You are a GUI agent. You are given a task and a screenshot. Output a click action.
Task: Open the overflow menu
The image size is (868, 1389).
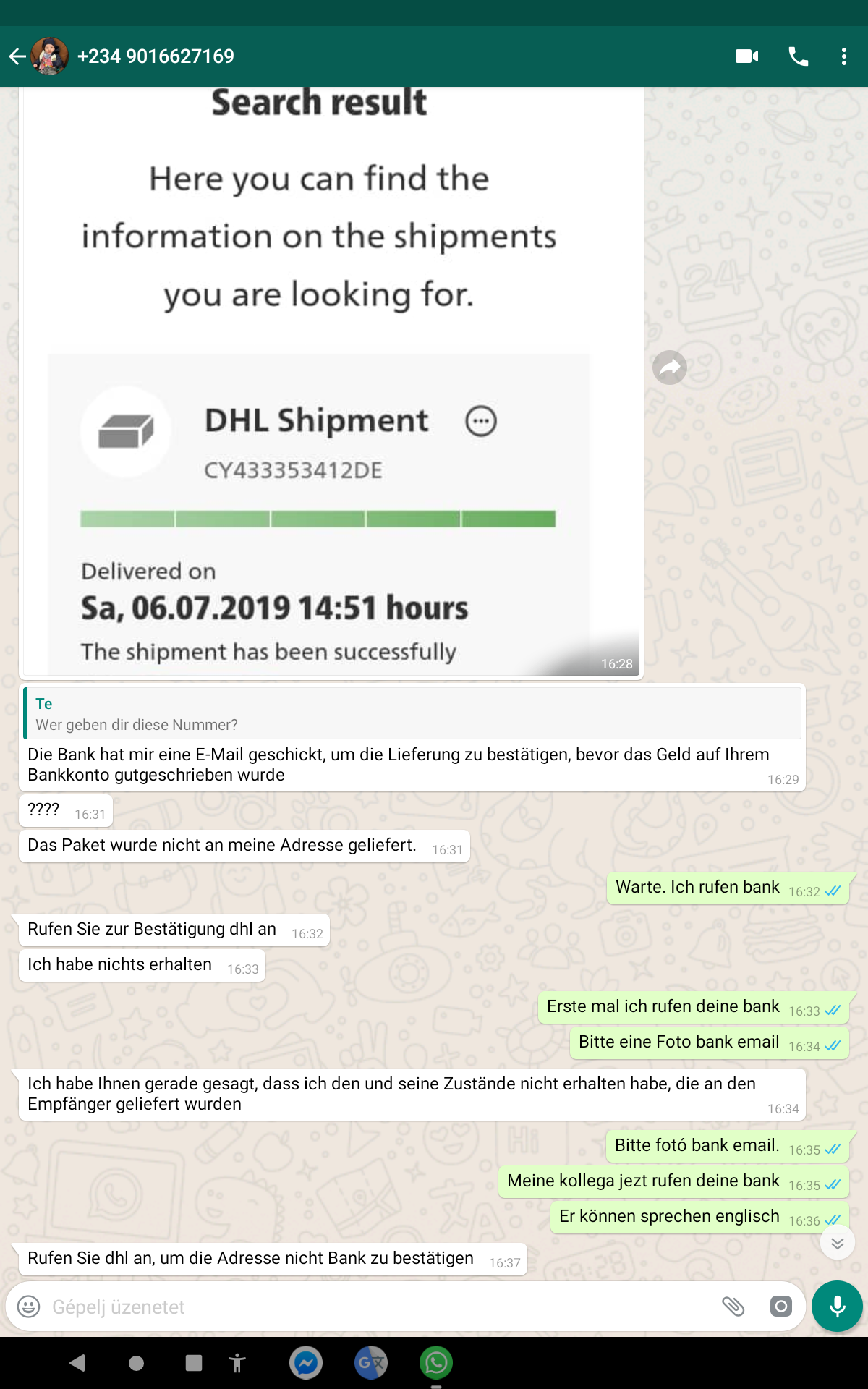[x=843, y=56]
